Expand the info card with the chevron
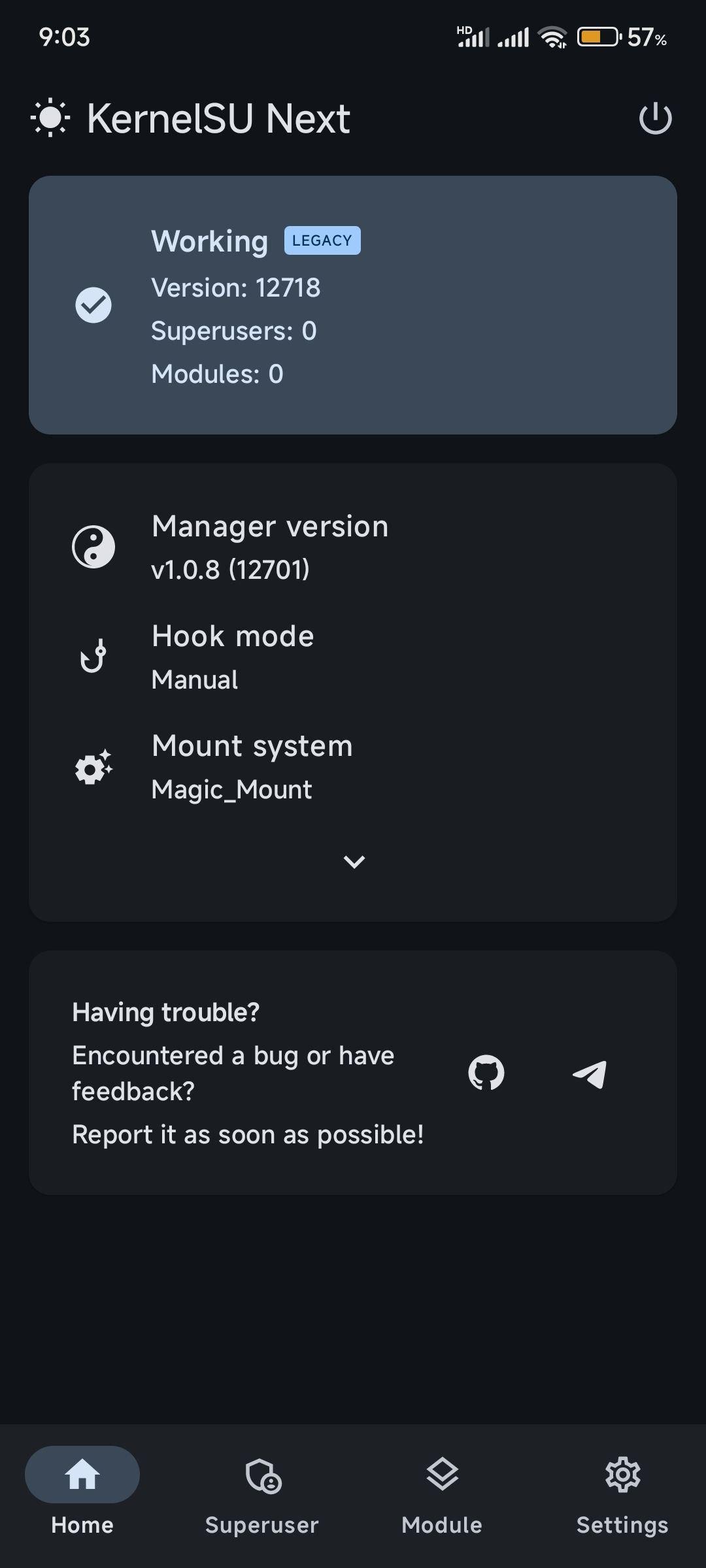The height and width of the screenshot is (1568, 706). click(x=354, y=862)
